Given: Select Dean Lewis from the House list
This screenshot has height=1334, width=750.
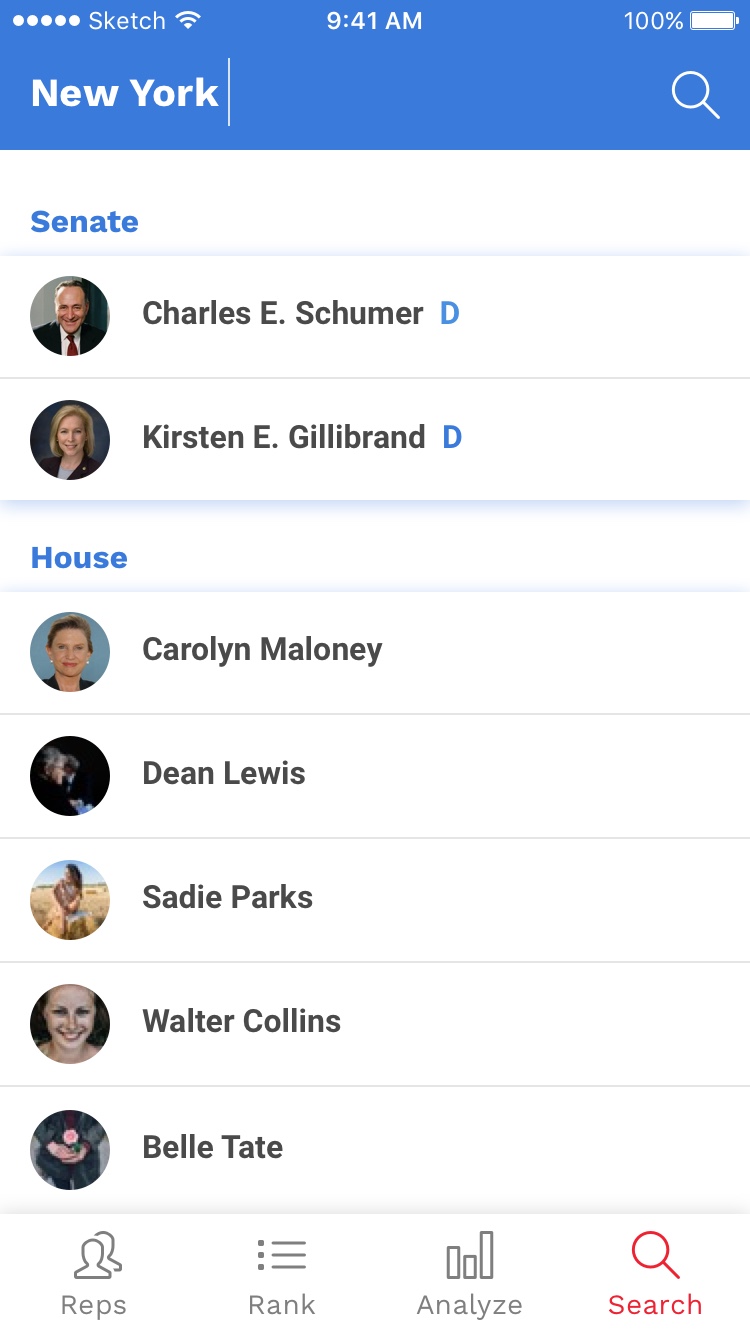Looking at the screenshot, I should pyautogui.click(x=224, y=774).
